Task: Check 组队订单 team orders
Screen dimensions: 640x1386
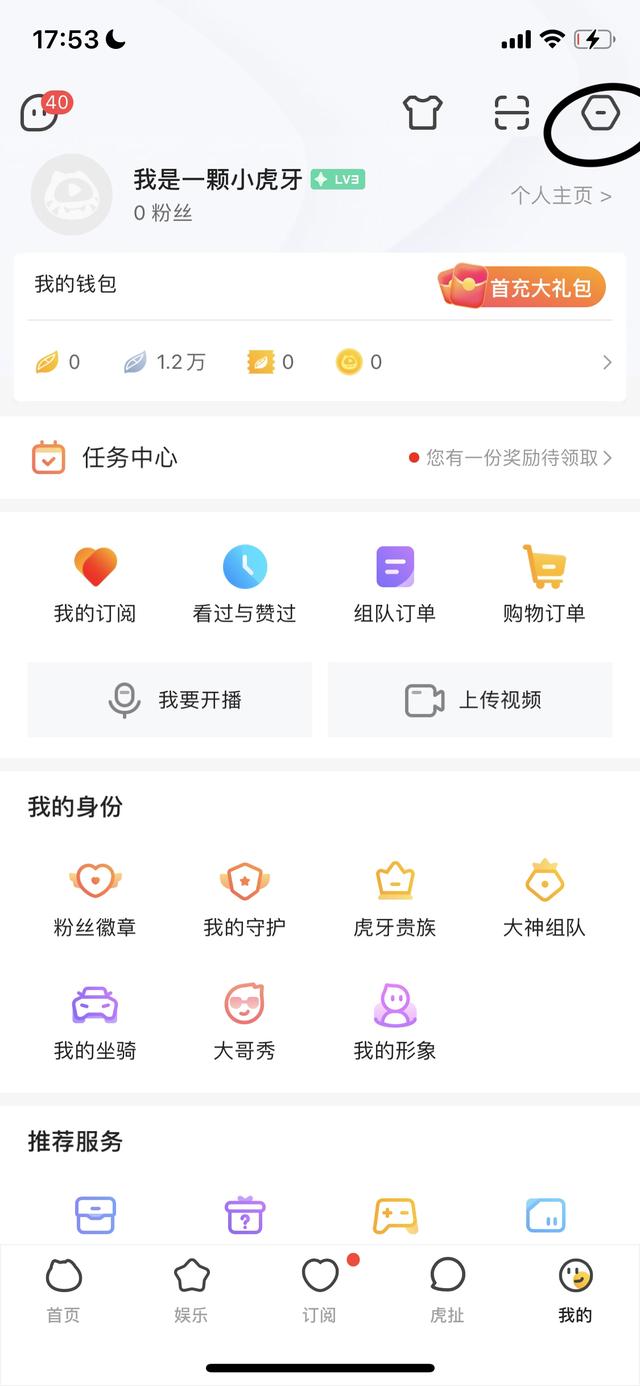Action: click(395, 586)
